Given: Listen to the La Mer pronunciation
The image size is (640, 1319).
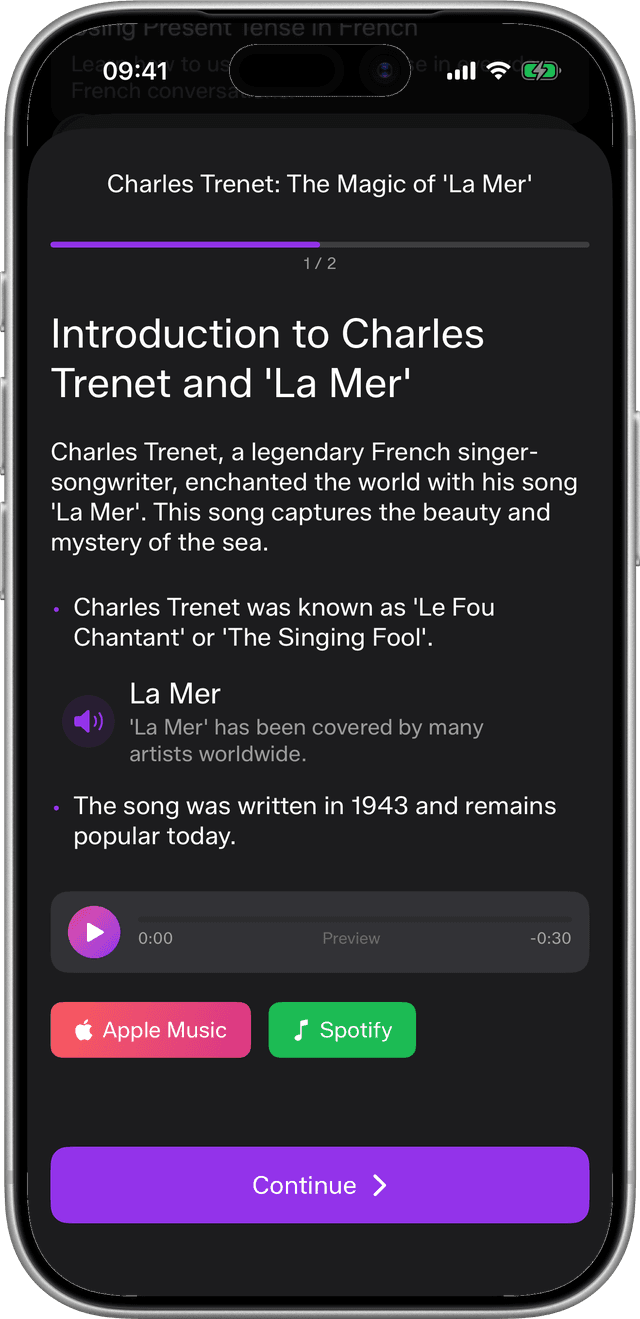Looking at the screenshot, I should coord(88,721).
